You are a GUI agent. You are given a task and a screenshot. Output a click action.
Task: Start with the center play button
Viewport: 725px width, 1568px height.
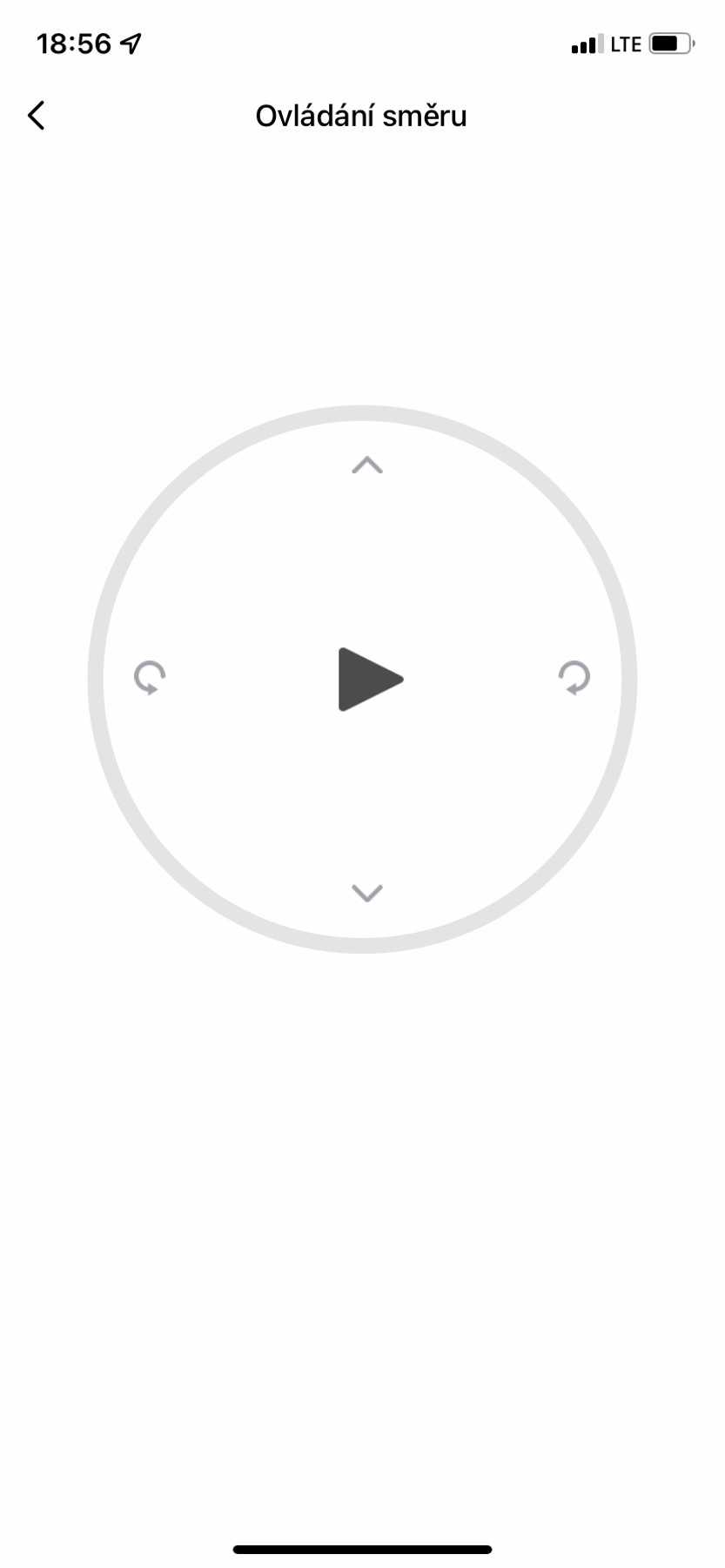369,680
